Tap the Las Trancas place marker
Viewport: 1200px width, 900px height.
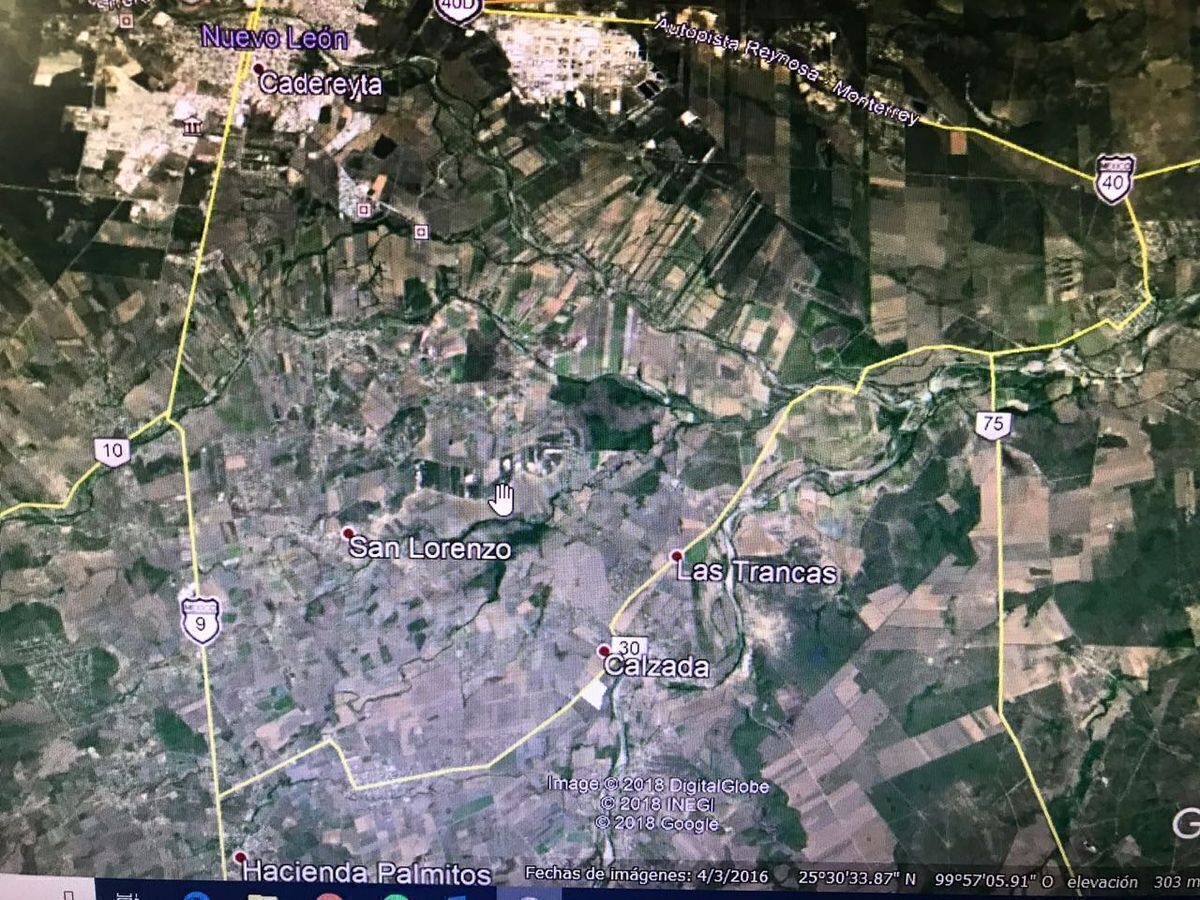tap(677, 556)
